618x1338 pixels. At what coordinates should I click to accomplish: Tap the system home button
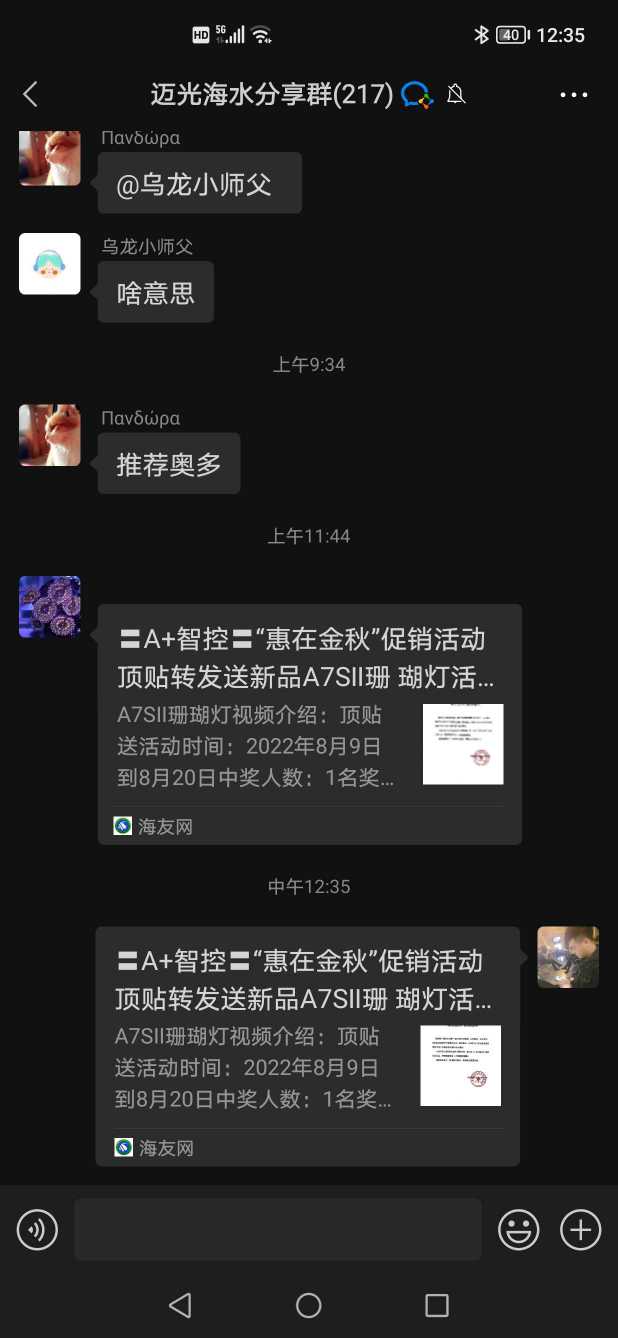click(x=309, y=1305)
